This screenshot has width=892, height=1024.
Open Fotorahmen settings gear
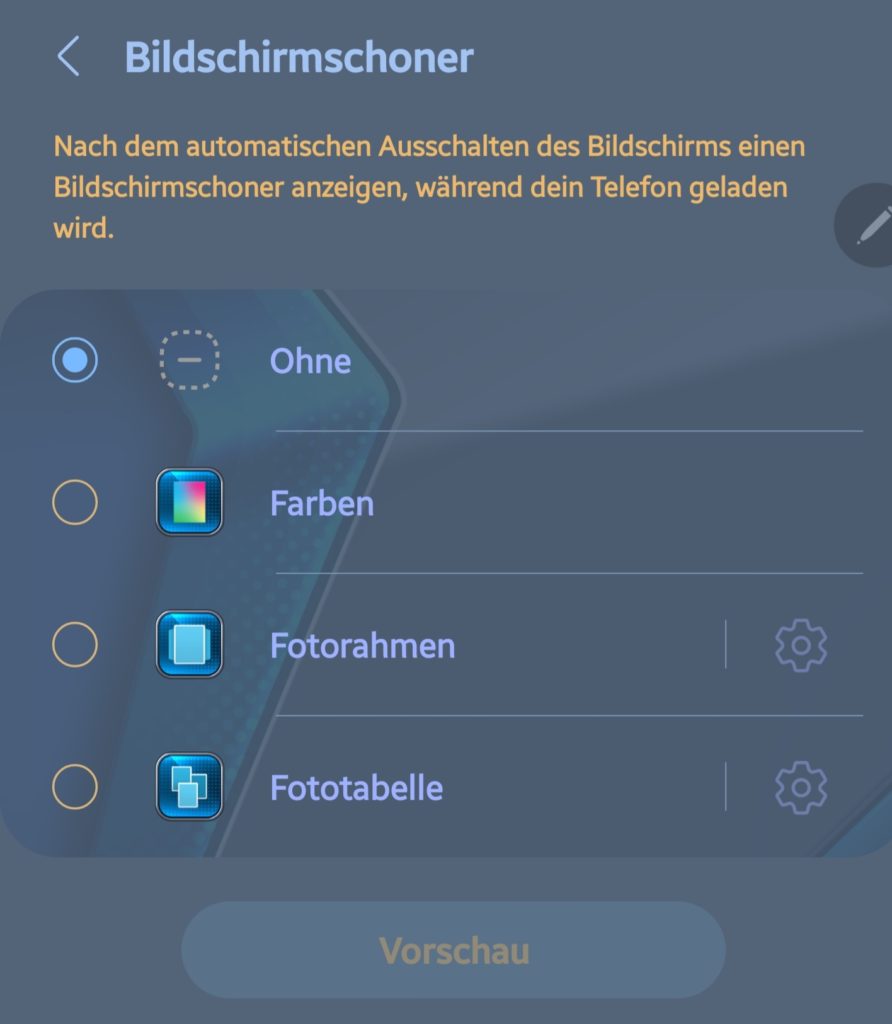(800, 645)
